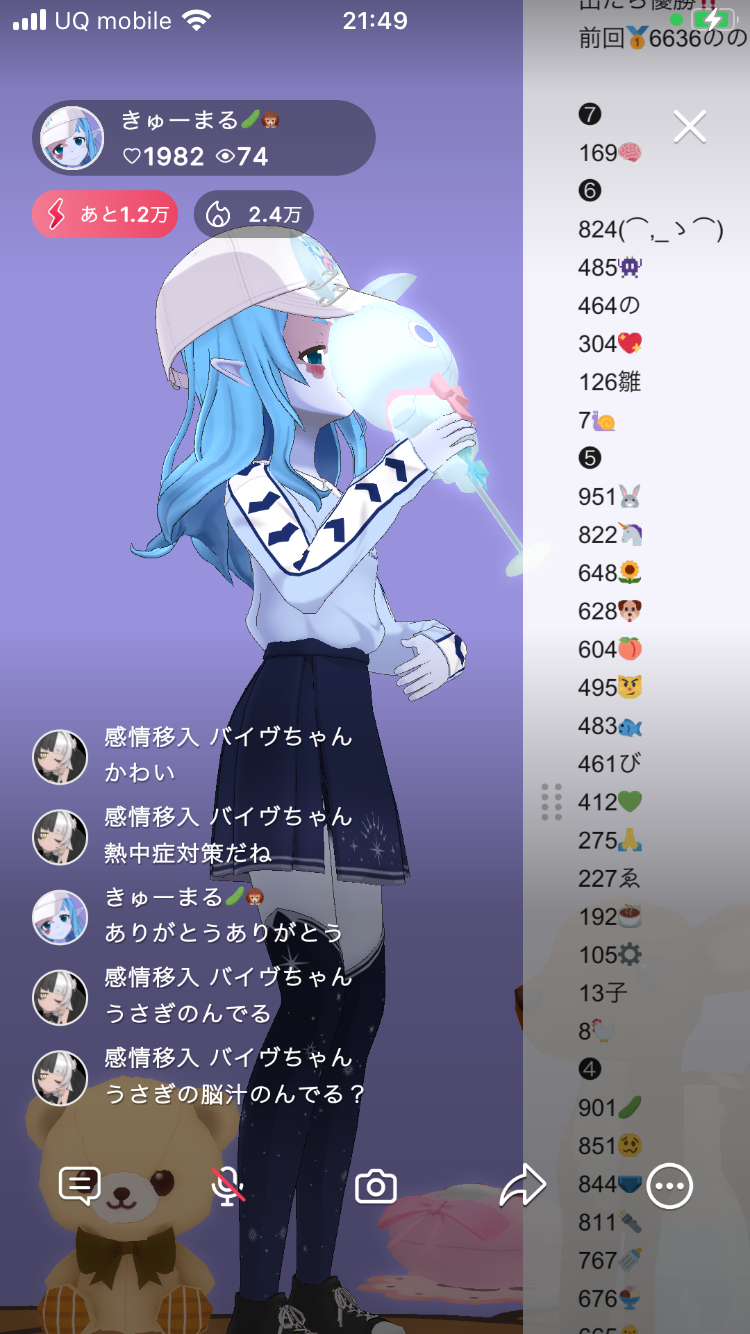Open streamer きゅーまる's profile pill
This screenshot has height=1334, width=750.
(204, 138)
